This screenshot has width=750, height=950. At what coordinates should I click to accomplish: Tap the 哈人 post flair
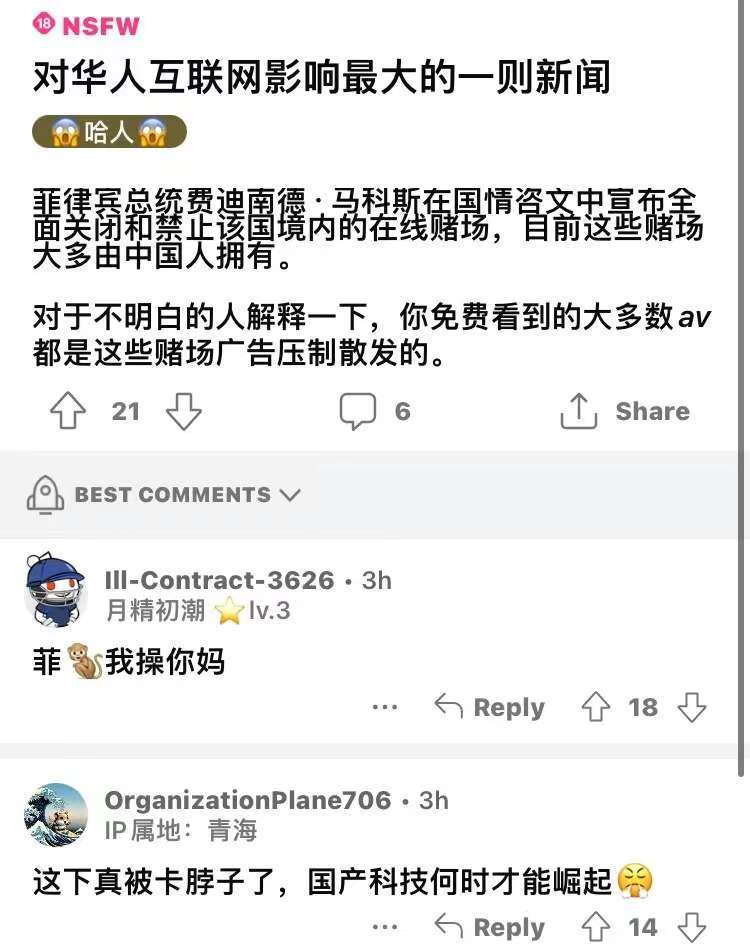click(109, 133)
